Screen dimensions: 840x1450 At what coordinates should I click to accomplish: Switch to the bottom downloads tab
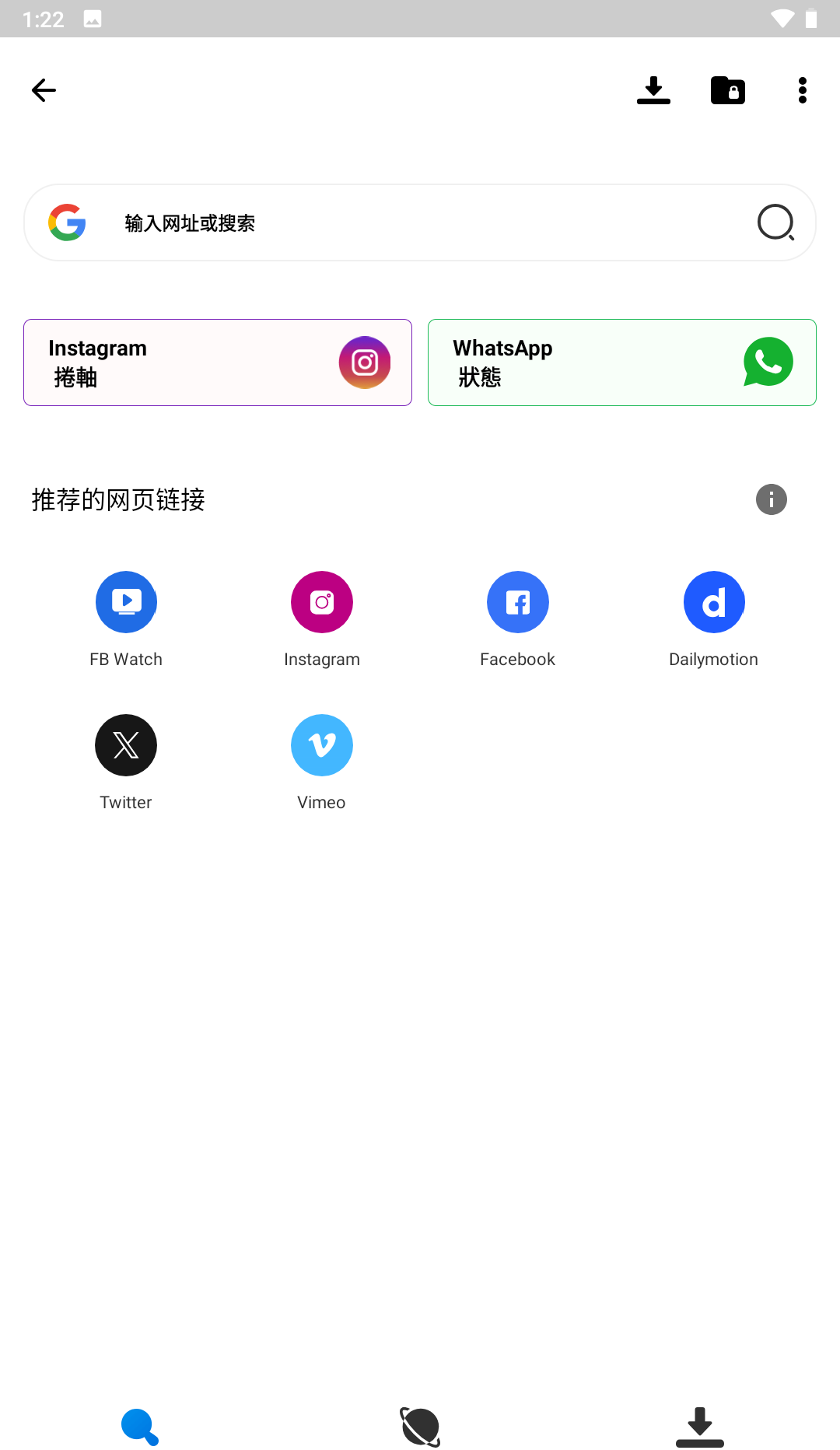[x=700, y=1427]
